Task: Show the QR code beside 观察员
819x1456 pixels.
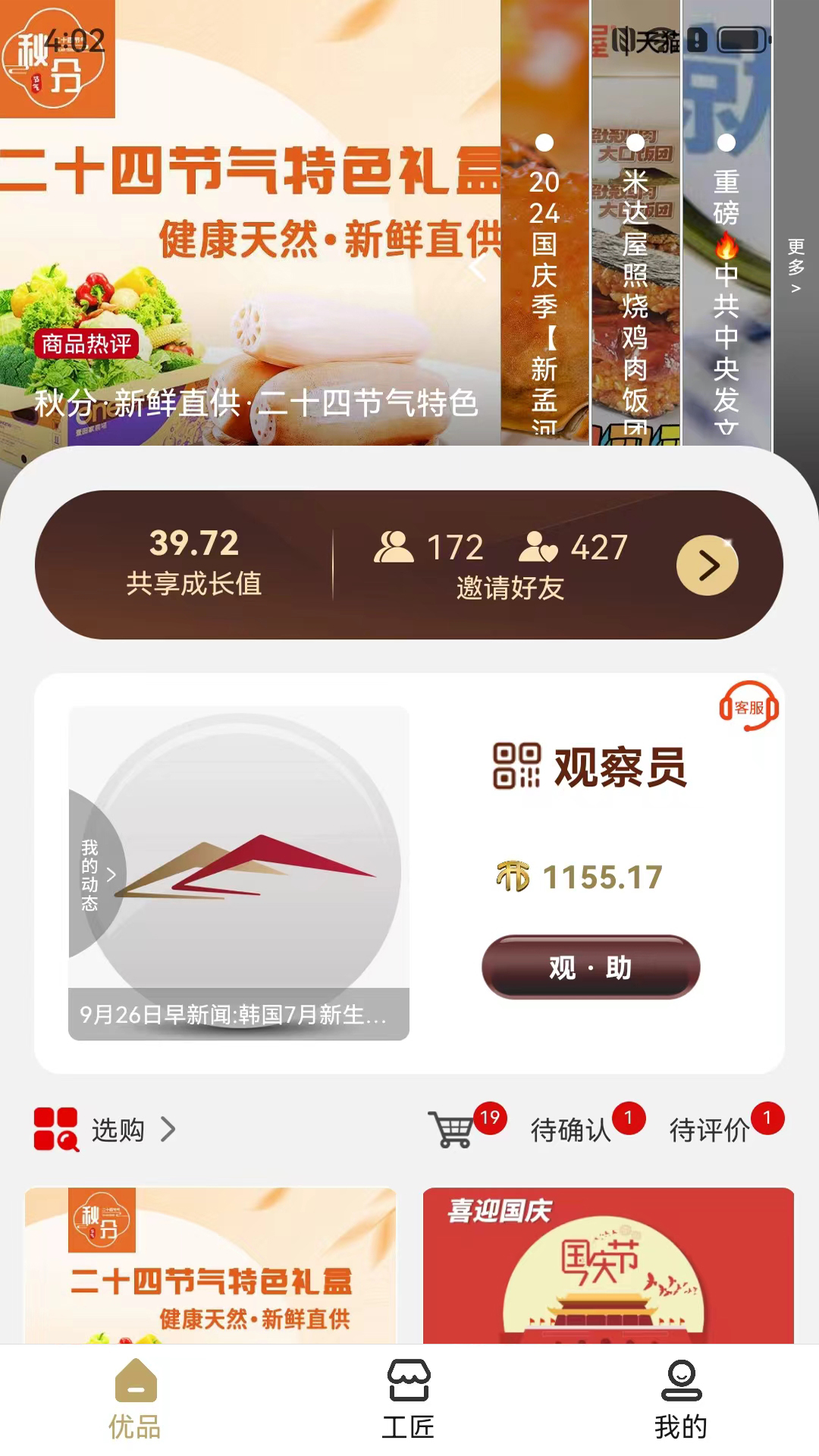Action: 516,766
